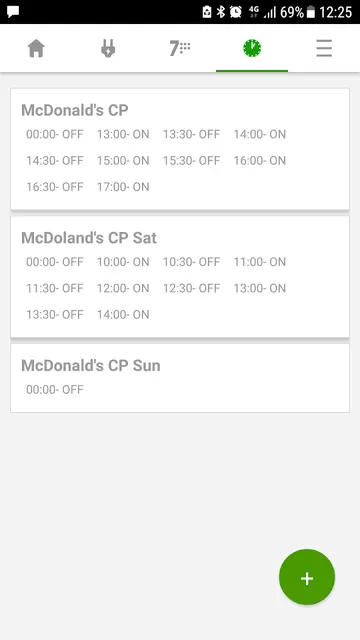360x640 pixels.
Task: Open the plug devices tab
Action: 108,49
